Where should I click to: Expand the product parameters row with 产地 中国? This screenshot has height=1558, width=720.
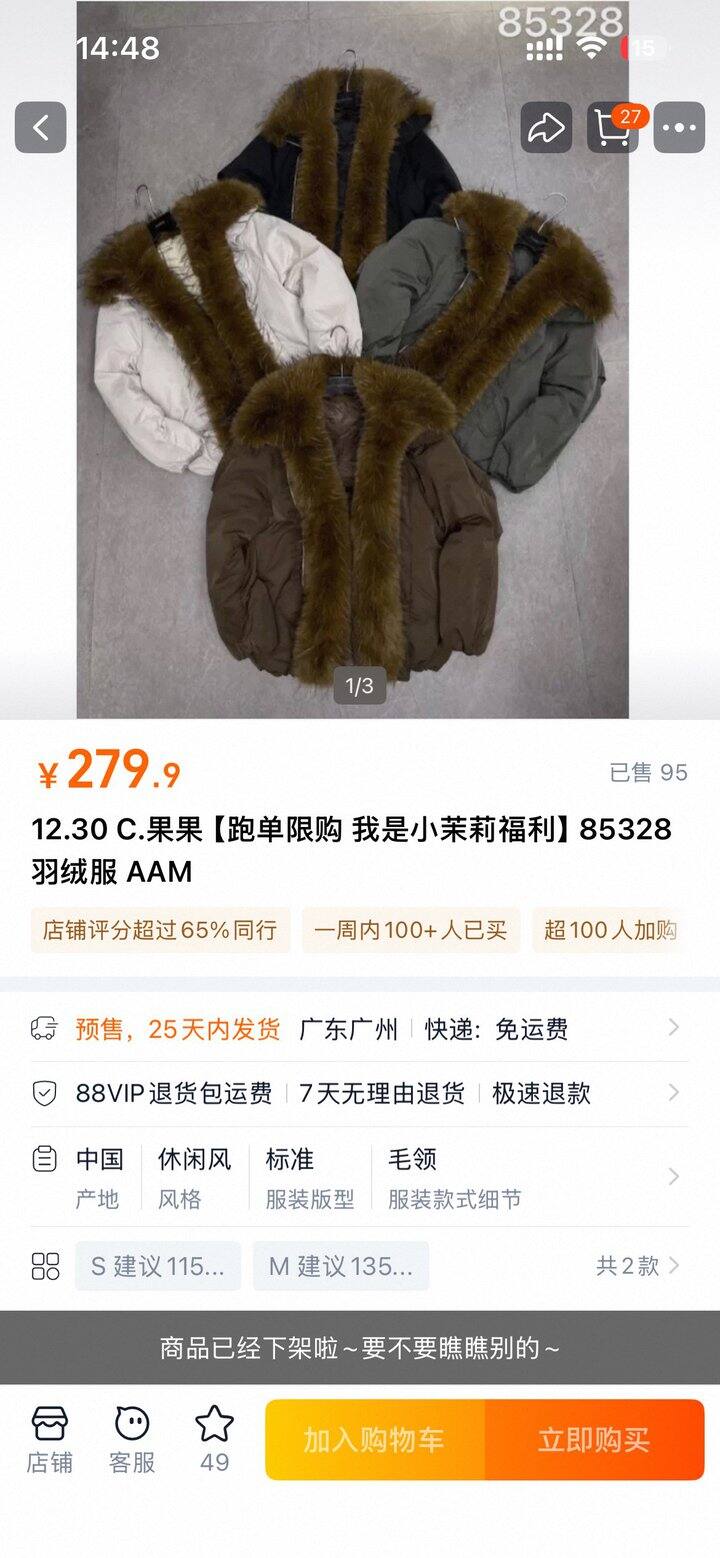coord(355,1176)
